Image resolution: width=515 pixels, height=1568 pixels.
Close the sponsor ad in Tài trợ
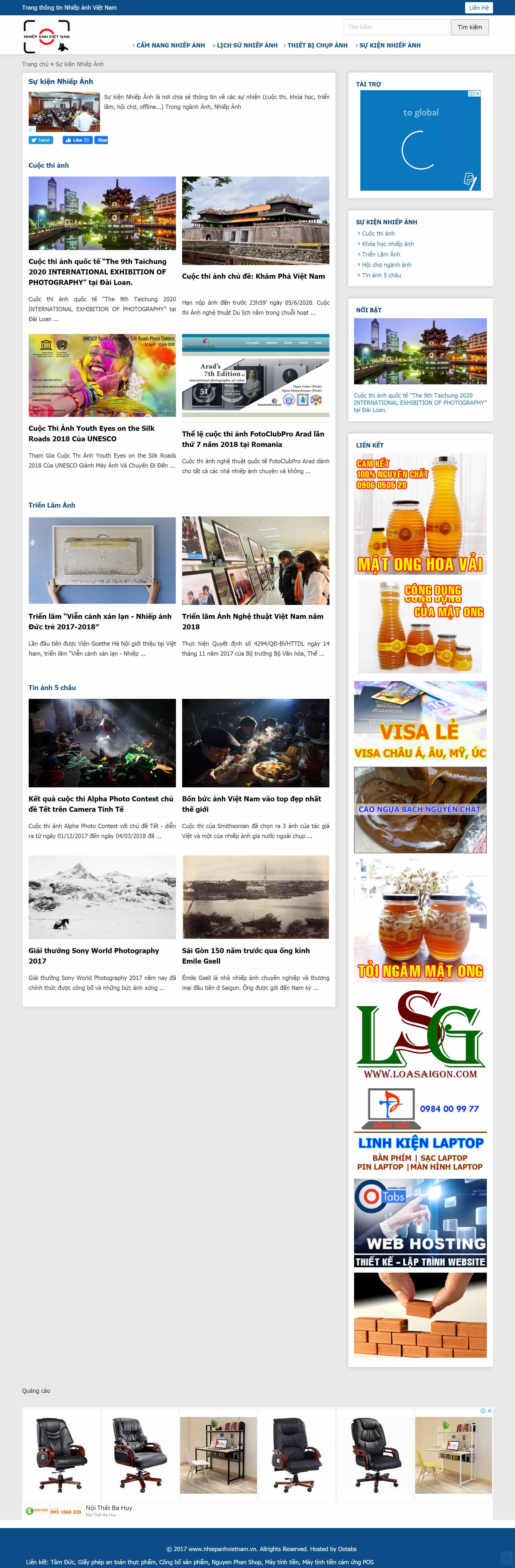click(x=478, y=94)
